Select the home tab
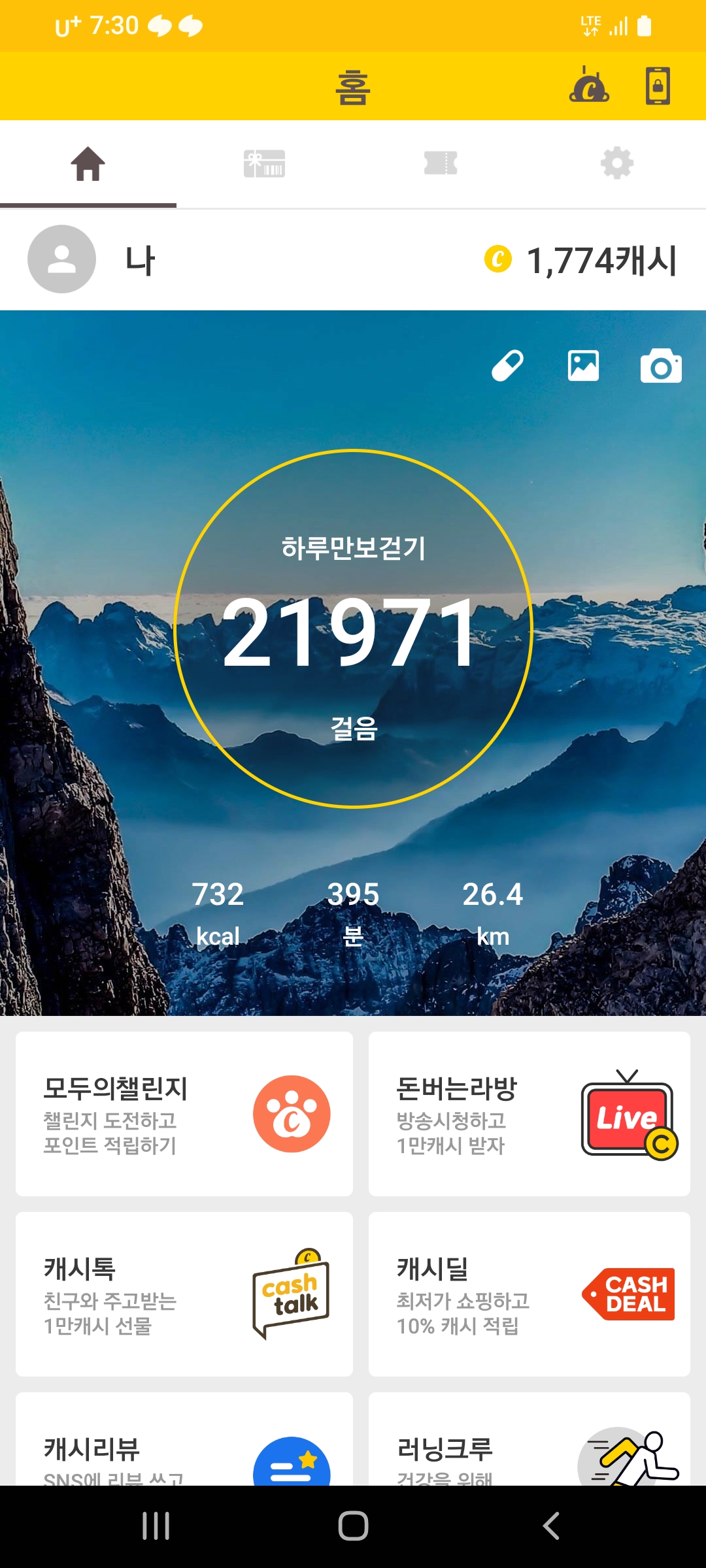The image size is (706, 1568). [88, 163]
